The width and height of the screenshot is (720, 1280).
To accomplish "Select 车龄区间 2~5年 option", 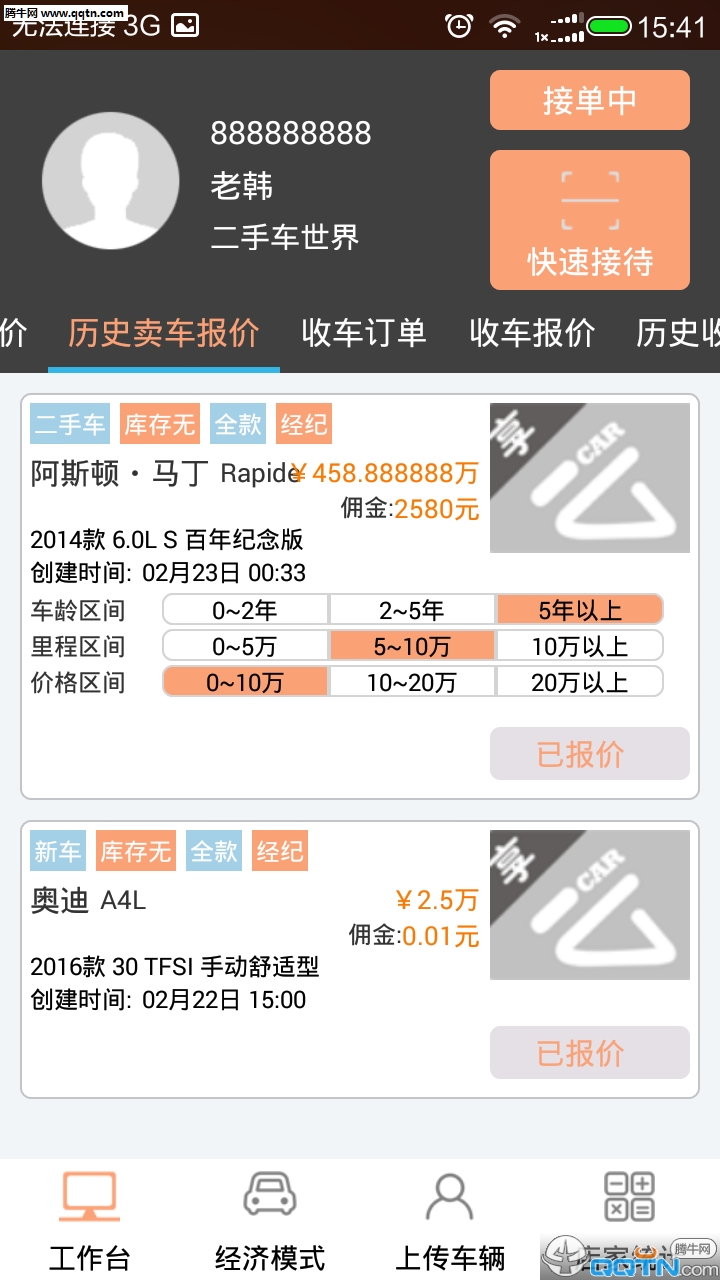I will (x=412, y=610).
